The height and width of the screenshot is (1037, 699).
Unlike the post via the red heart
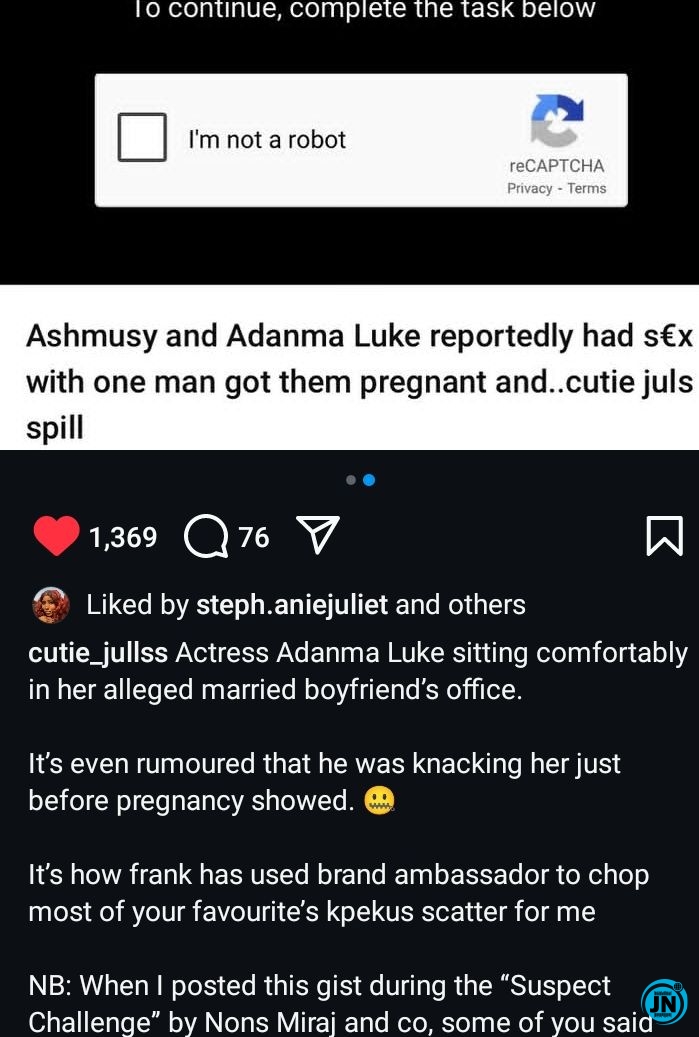[x=56, y=536]
